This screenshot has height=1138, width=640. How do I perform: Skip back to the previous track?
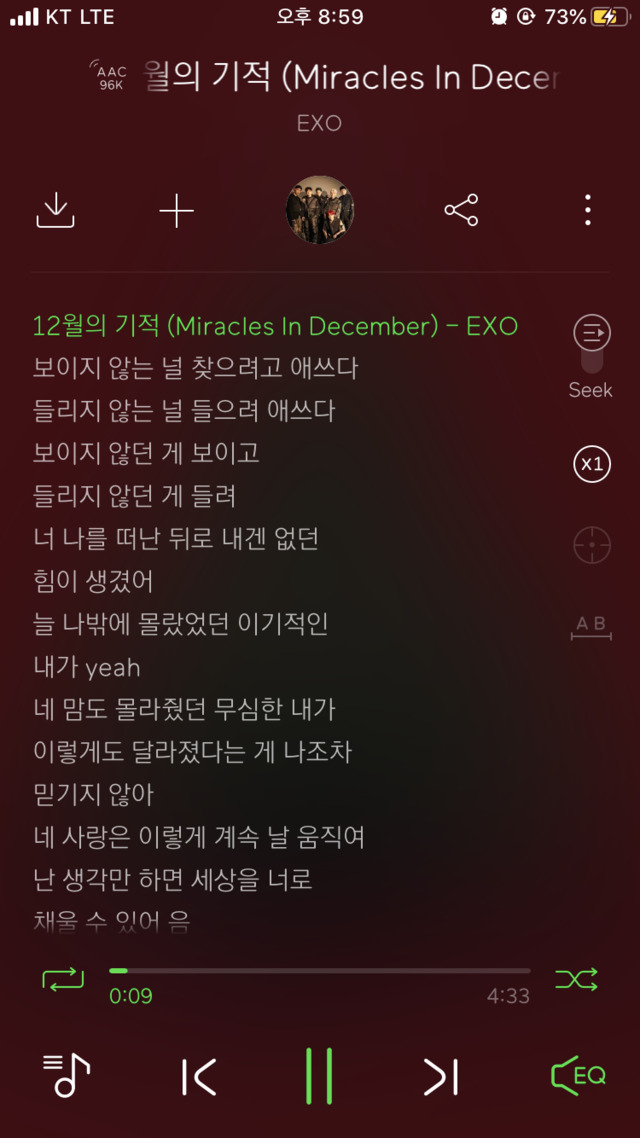[199, 1076]
